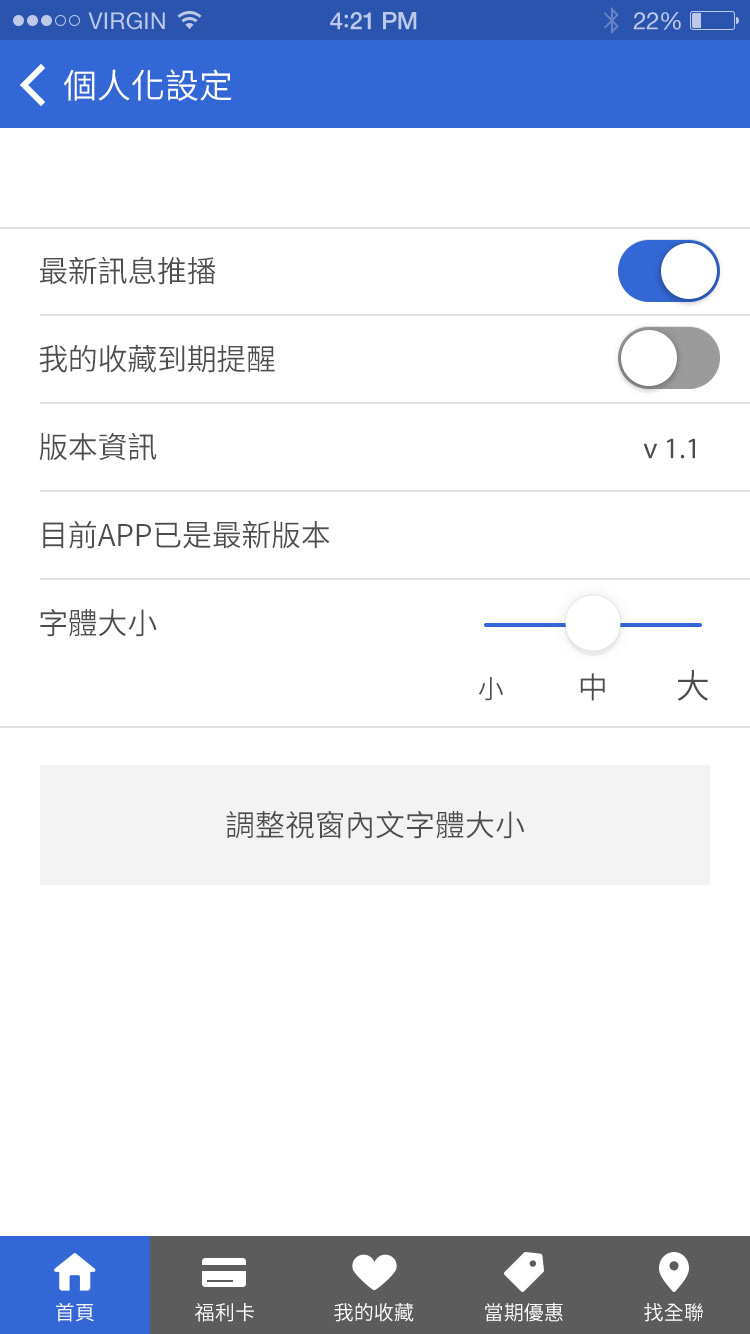Set font size to 小 on the slider
The image size is (750, 1334).
(x=490, y=625)
